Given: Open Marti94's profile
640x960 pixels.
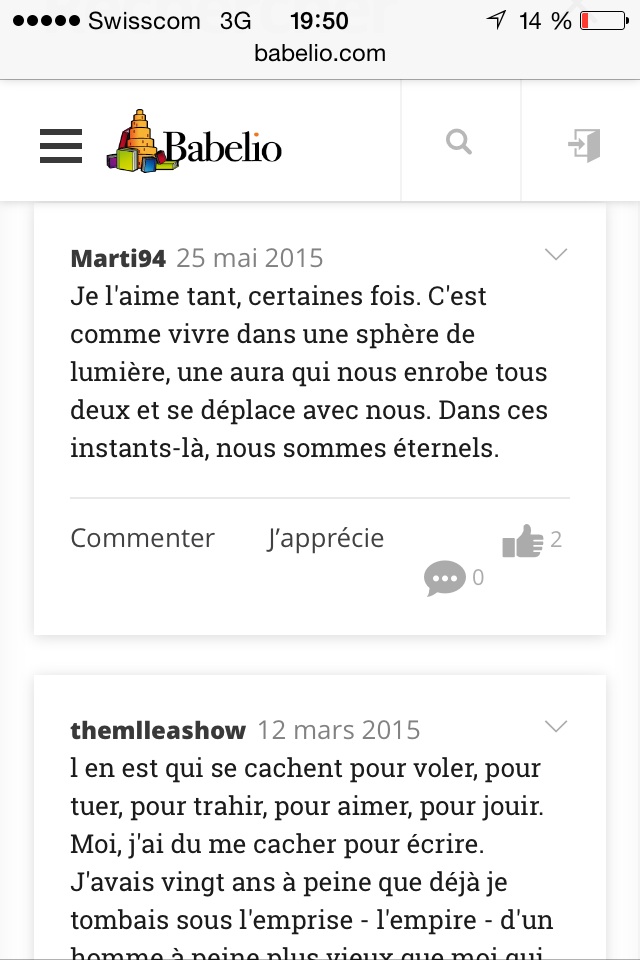Looking at the screenshot, I should coord(118,258).
